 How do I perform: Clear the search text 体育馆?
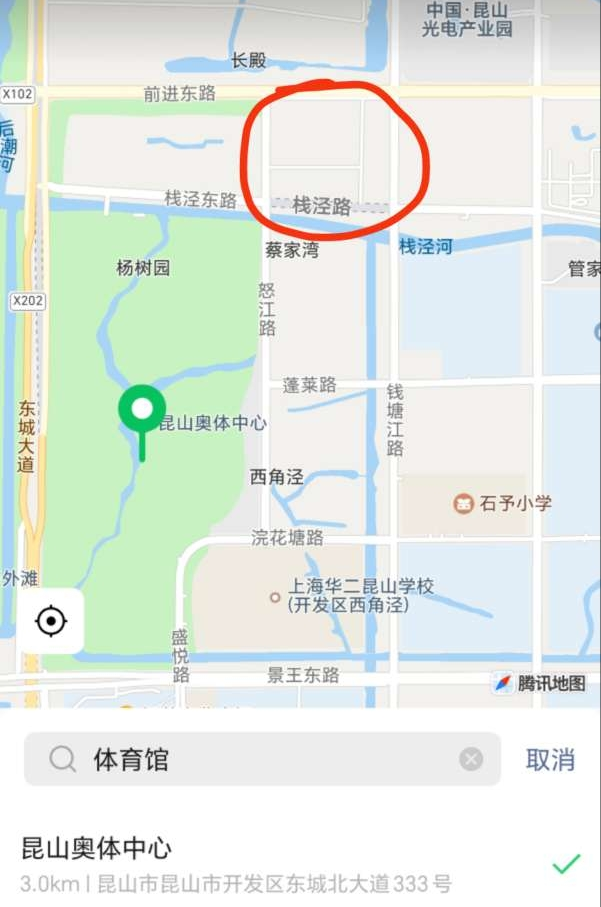pos(471,759)
